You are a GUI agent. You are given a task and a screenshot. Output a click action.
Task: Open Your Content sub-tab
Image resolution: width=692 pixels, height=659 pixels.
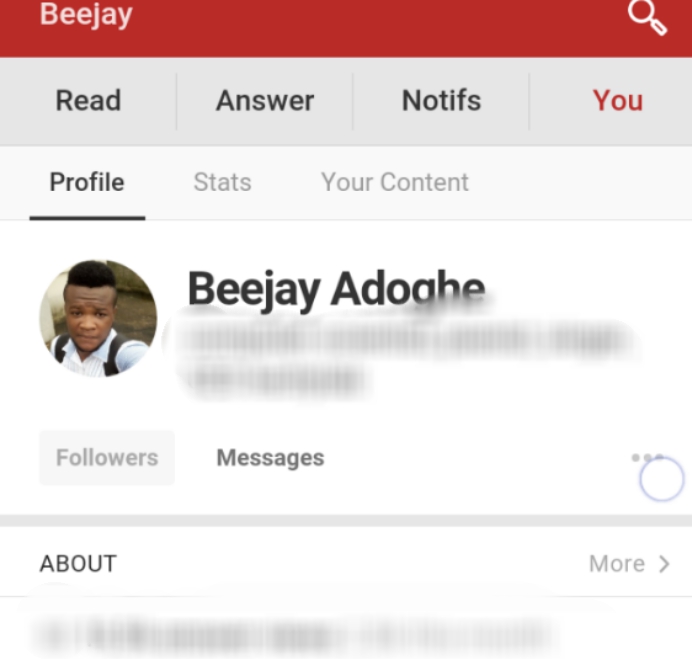(394, 182)
